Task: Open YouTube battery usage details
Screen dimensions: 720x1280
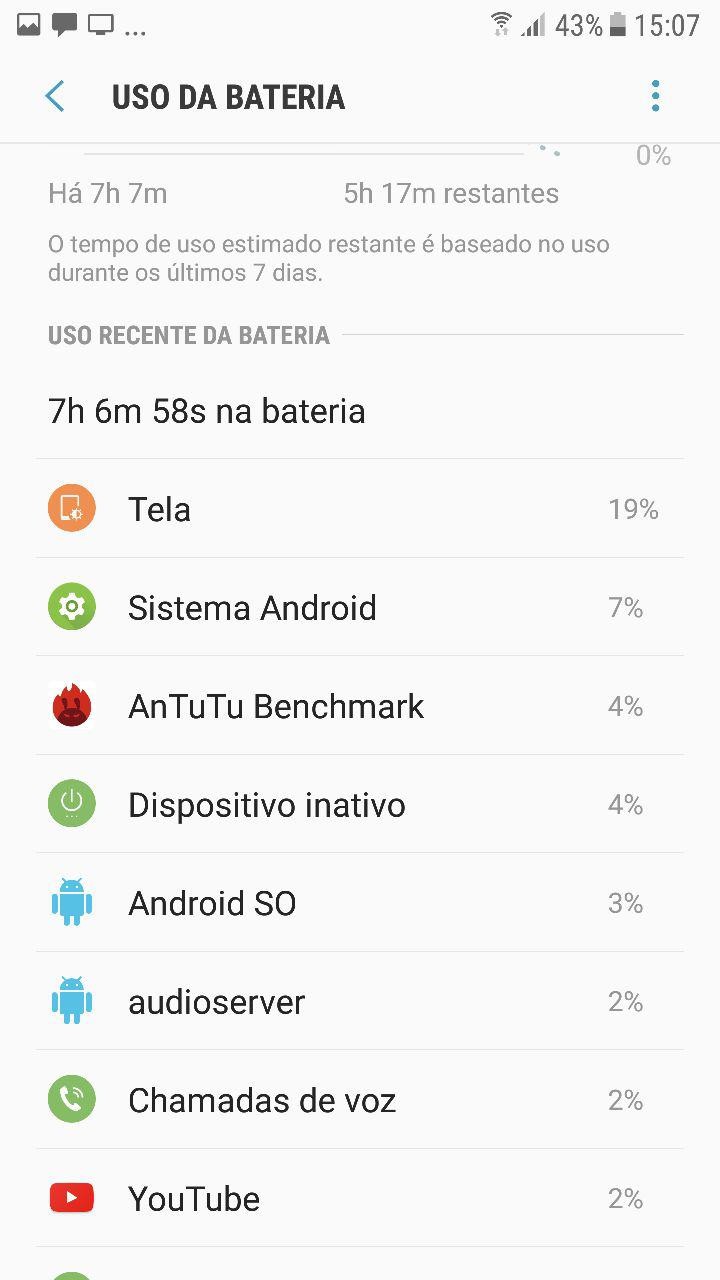Action: tap(360, 1198)
